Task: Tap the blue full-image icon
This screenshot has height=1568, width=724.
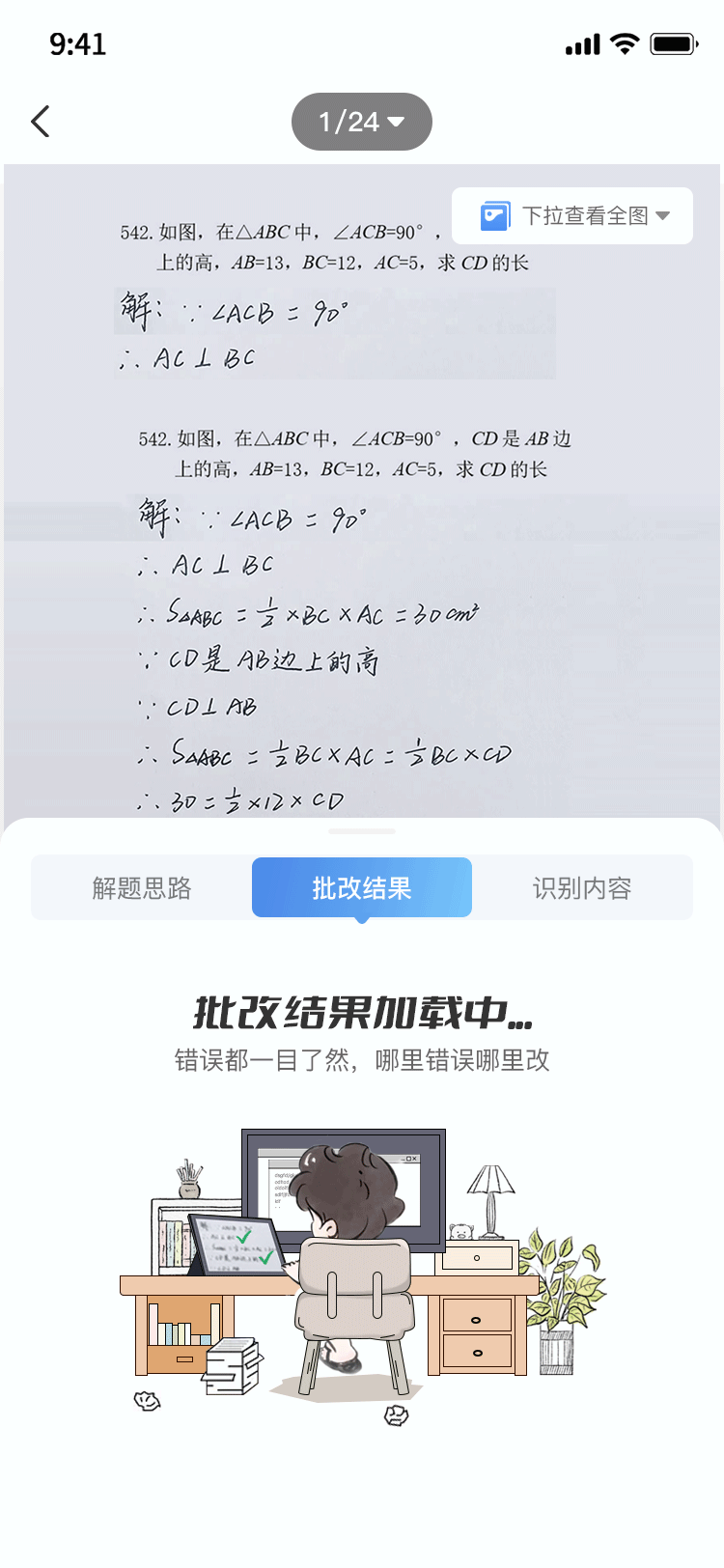Action: [x=494, y=216]
